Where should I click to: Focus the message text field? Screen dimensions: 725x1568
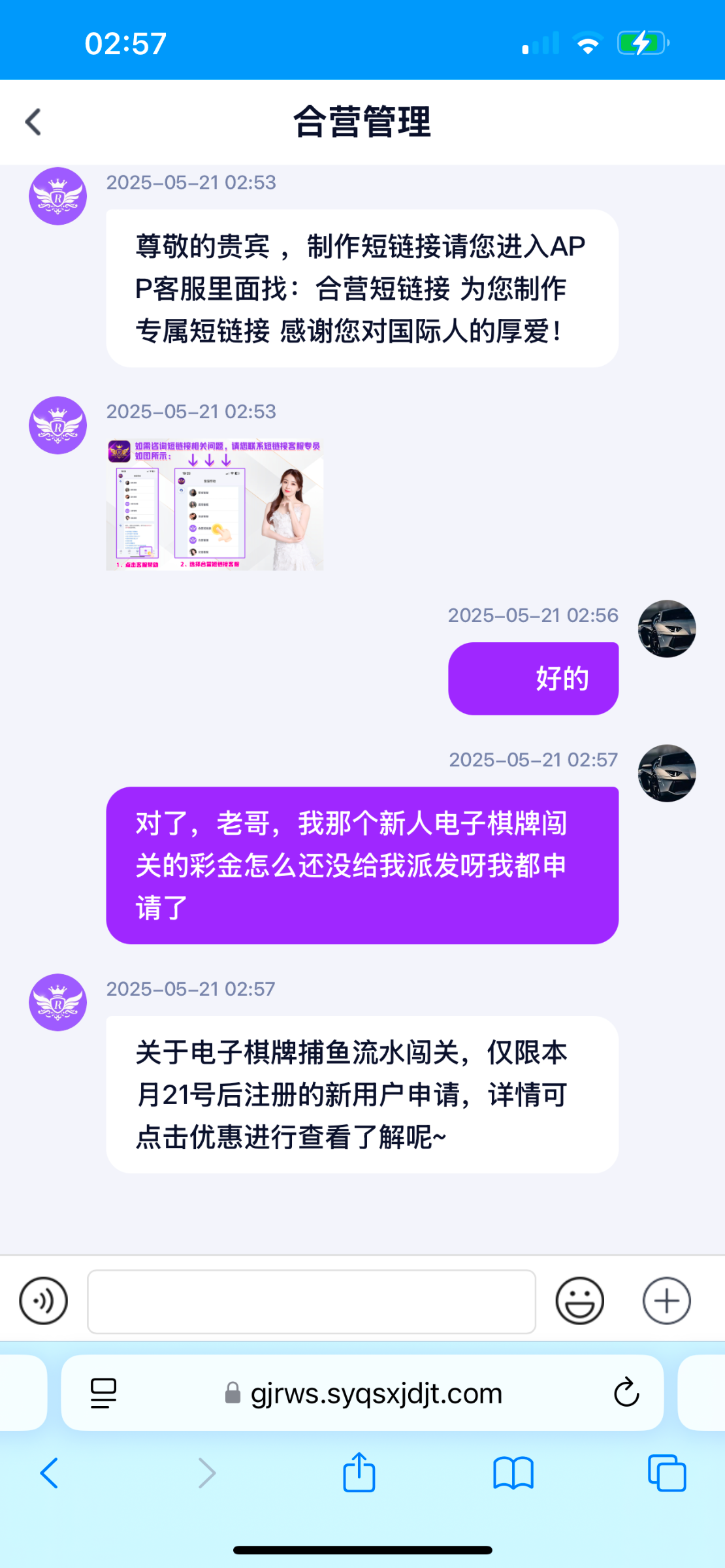click(312, 1301)
